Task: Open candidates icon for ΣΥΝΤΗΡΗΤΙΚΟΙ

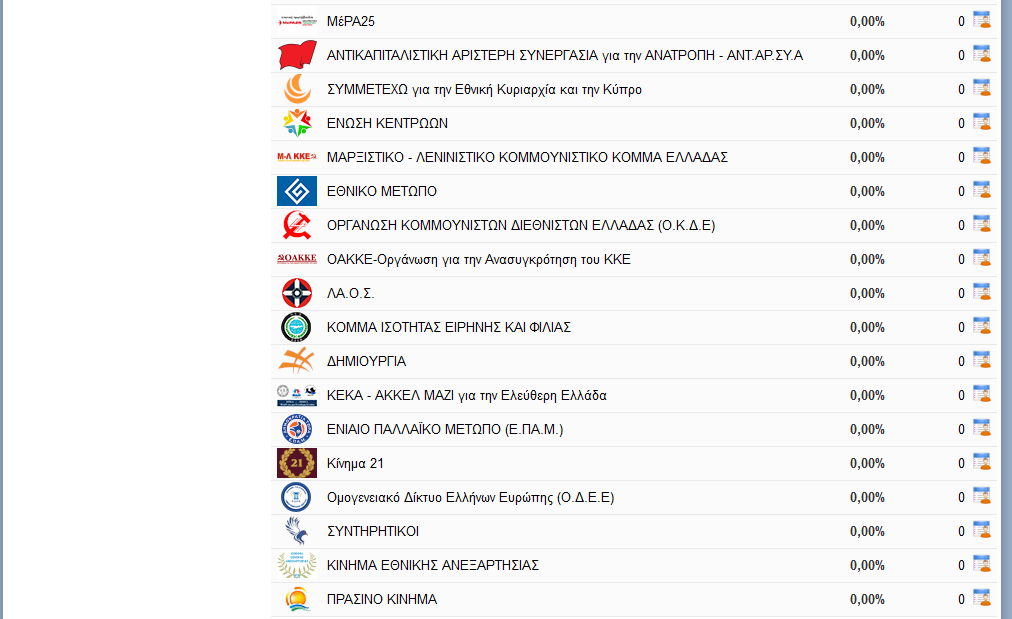Action: [981, 530]
